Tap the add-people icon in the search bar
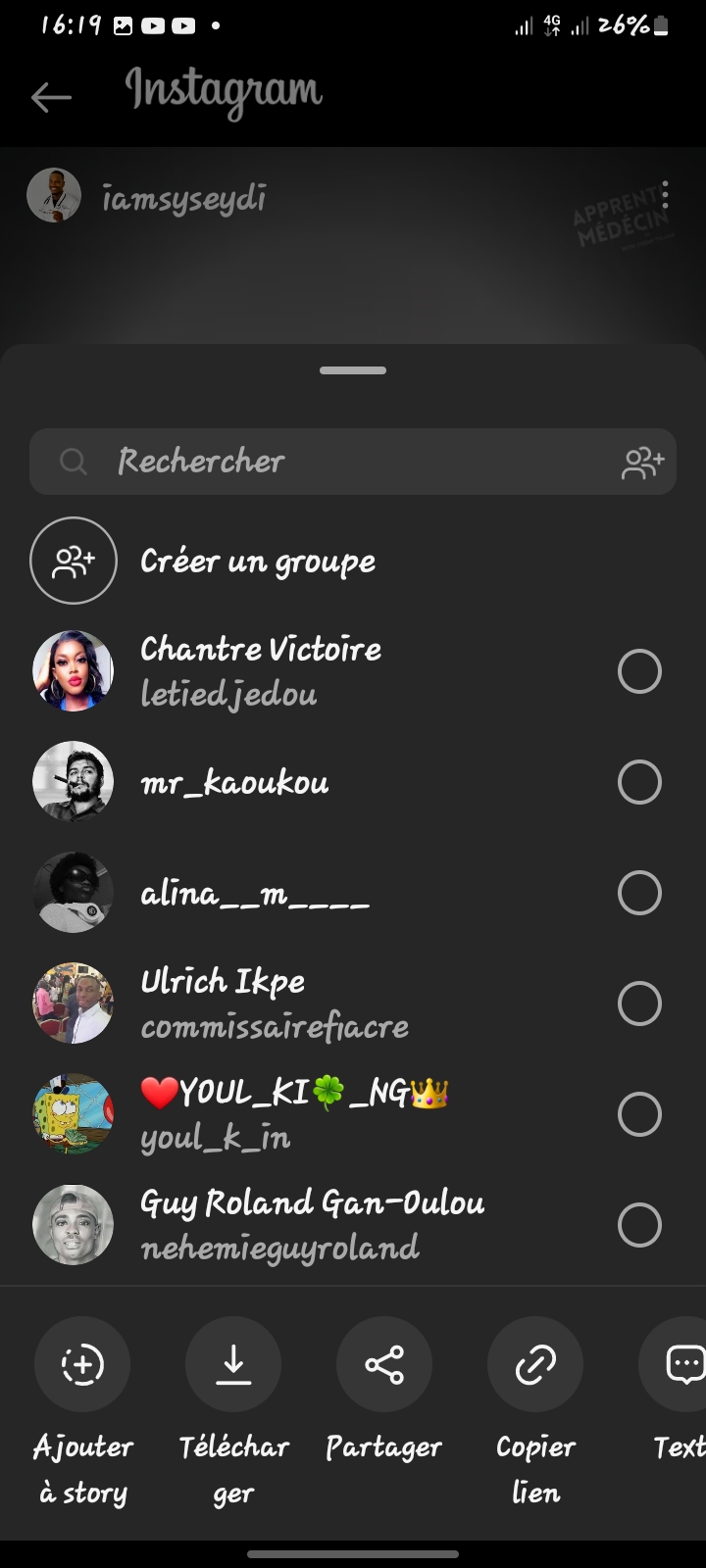 [x=642, y=463]
